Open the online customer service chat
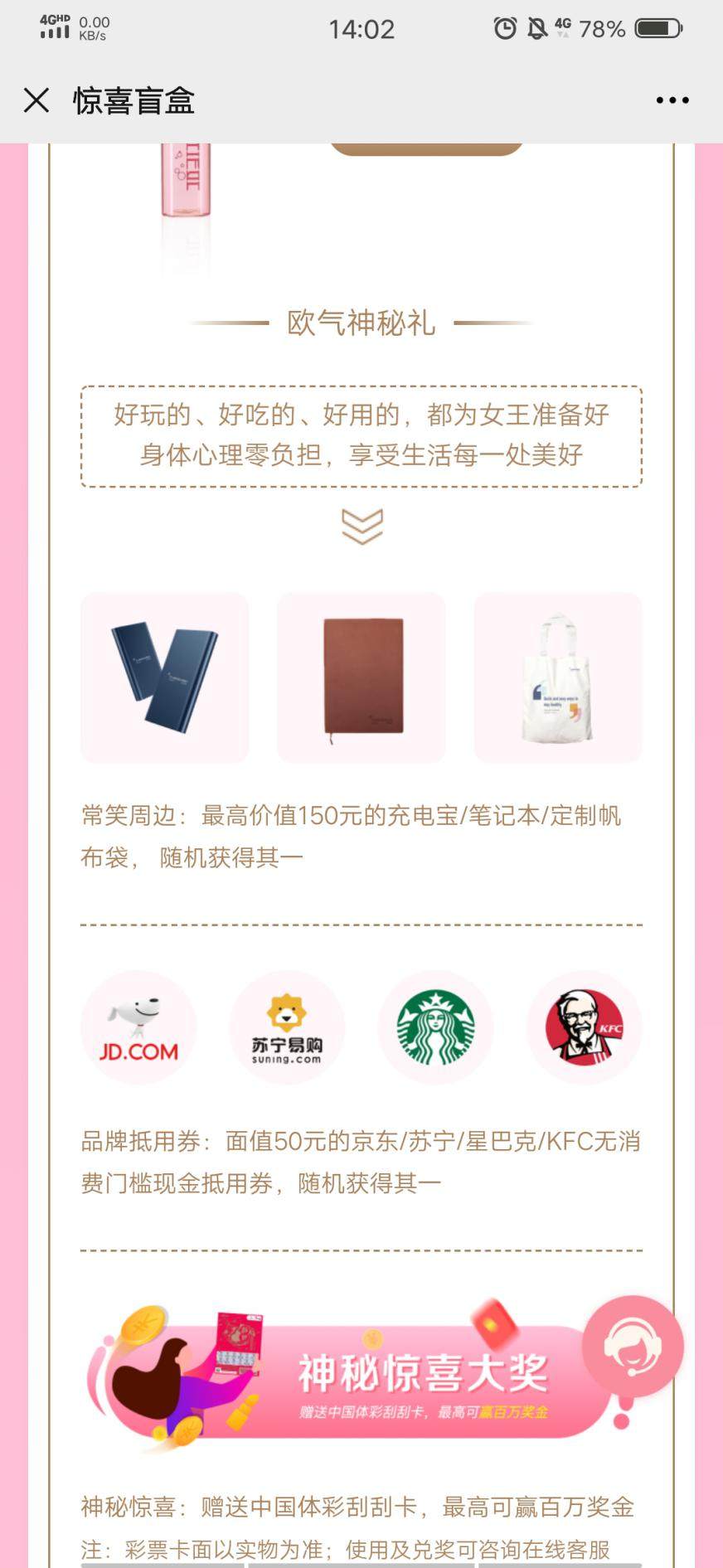723x1568 pixels. pyautogui.click(x=633, y=1347)
